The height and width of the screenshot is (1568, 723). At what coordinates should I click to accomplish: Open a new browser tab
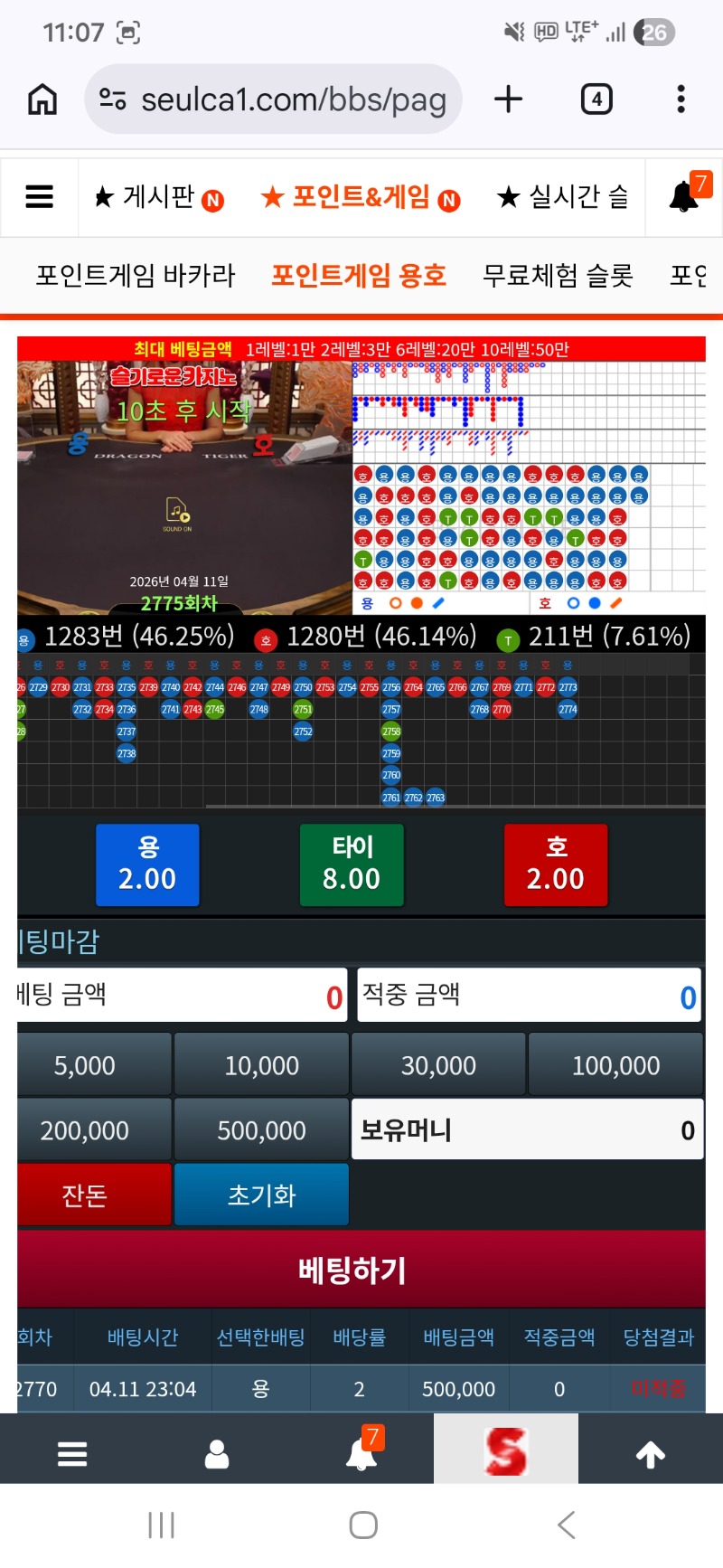click(x=509, y=99)
